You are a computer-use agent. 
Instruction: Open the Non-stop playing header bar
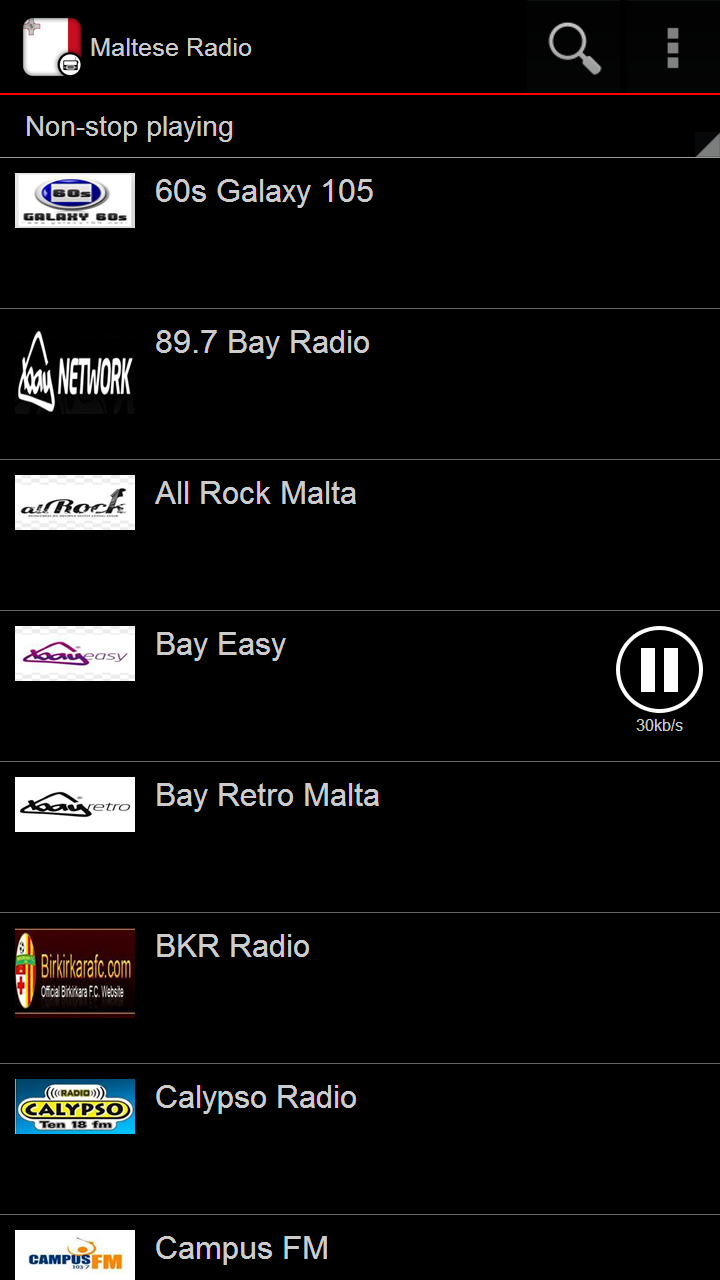(360, 126)
